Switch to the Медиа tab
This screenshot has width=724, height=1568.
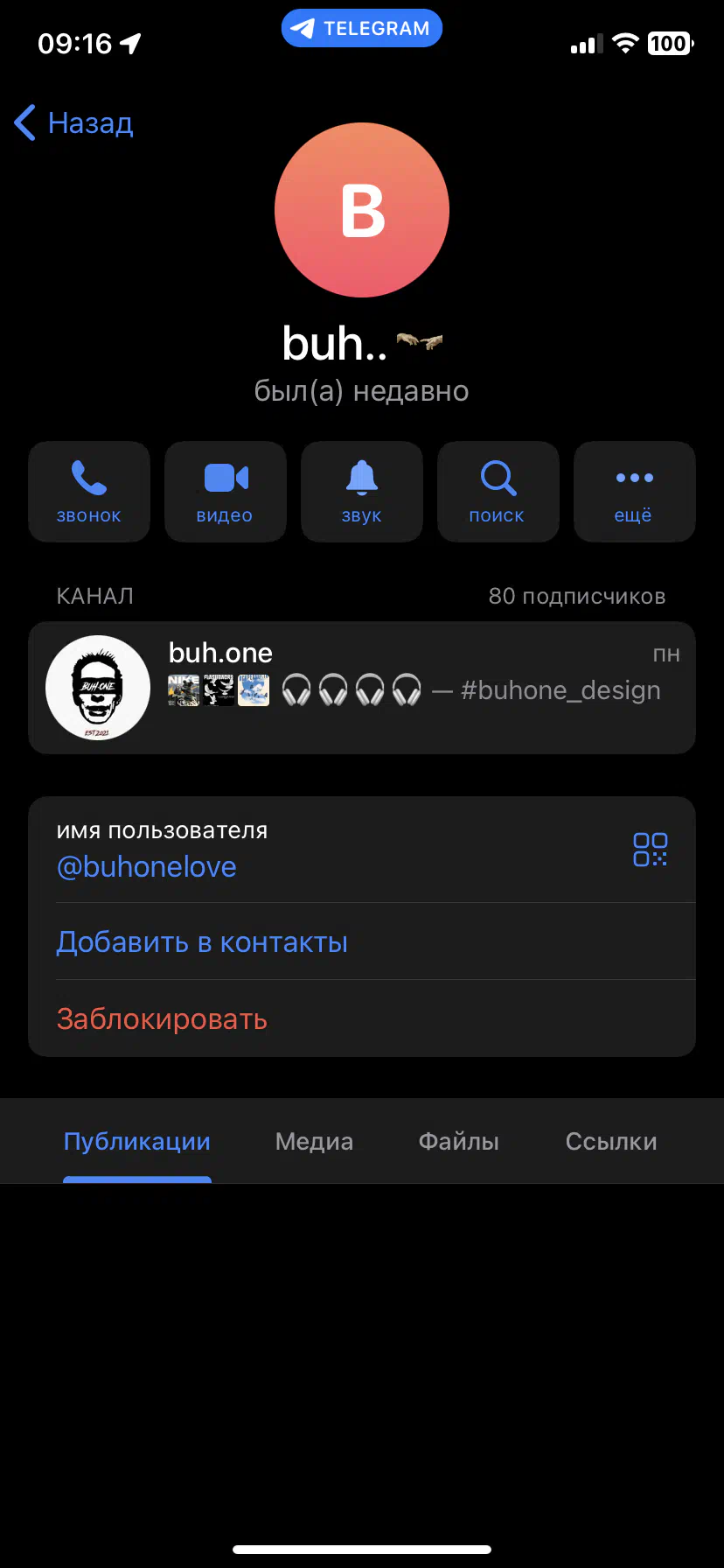point(314,1141)
